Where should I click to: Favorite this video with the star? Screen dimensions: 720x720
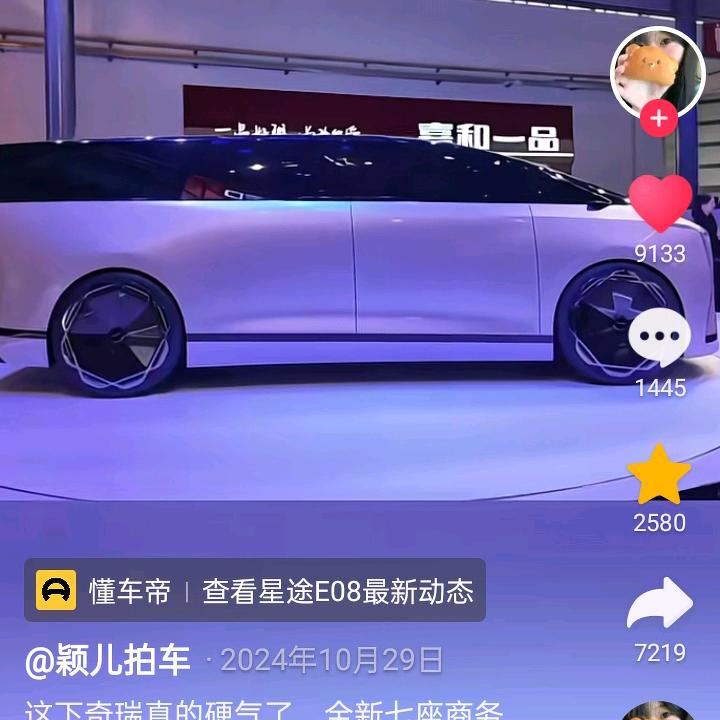[660, 474]
